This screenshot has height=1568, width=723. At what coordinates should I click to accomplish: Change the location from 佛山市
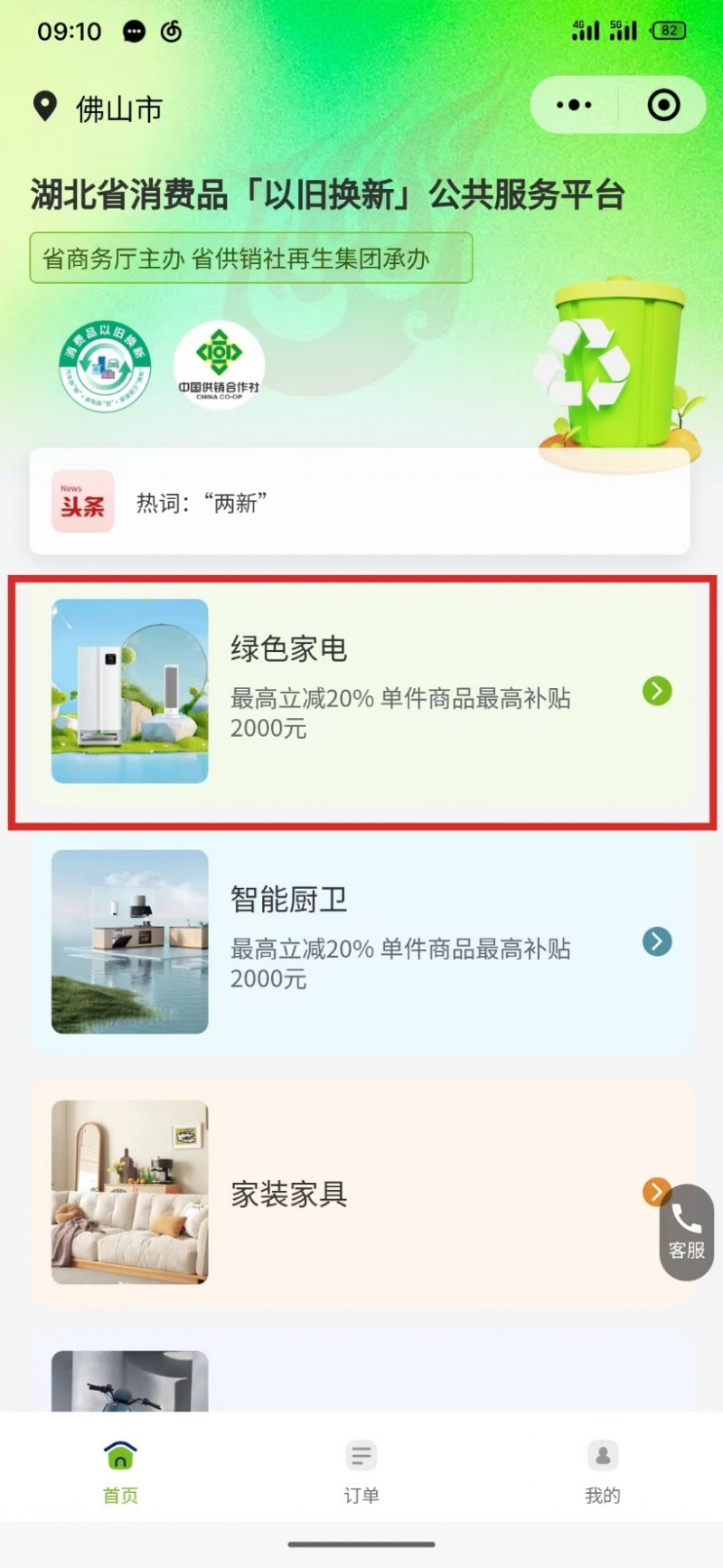(99, 109)
